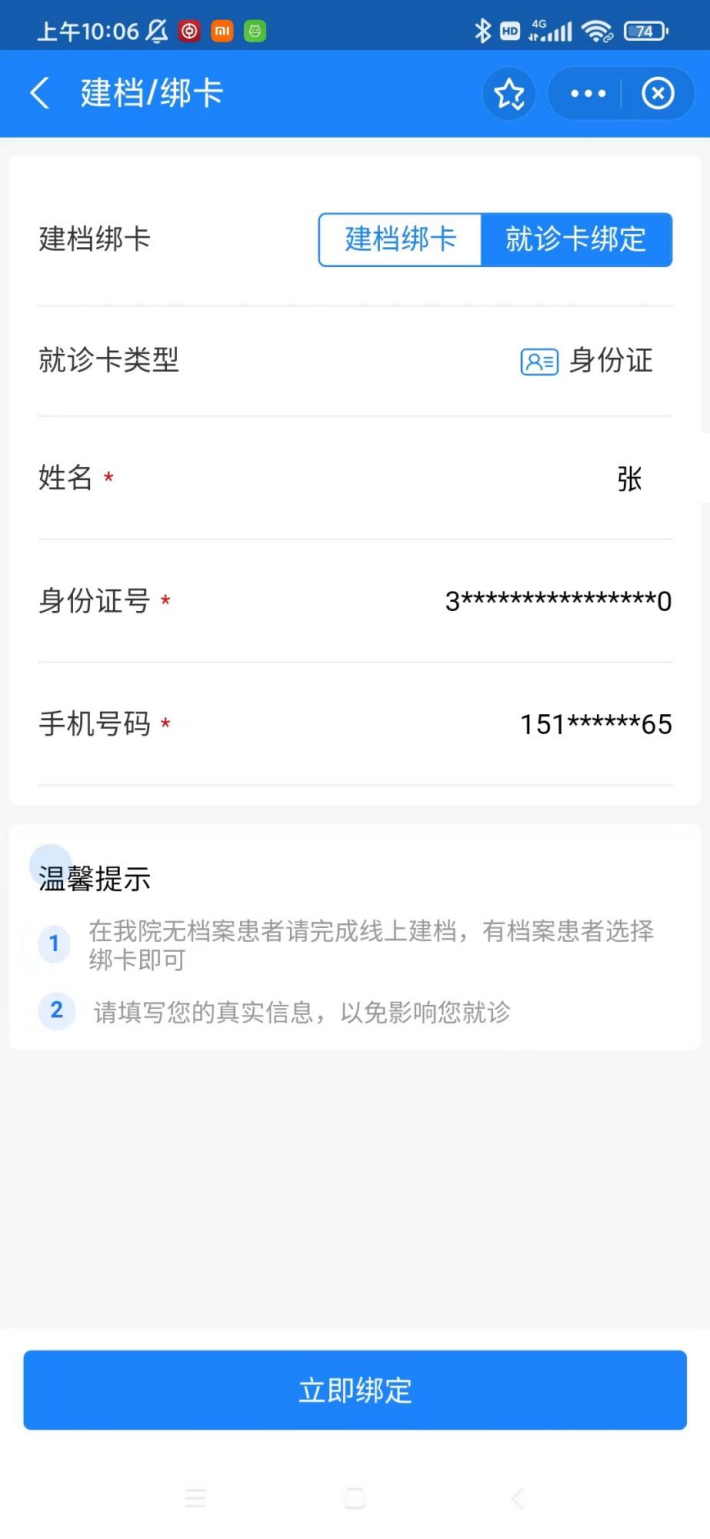Viewport: 710px width, 1539px height.
Task: Go back from the 建档/绑卡 page
Action: [x=40, y=94]
